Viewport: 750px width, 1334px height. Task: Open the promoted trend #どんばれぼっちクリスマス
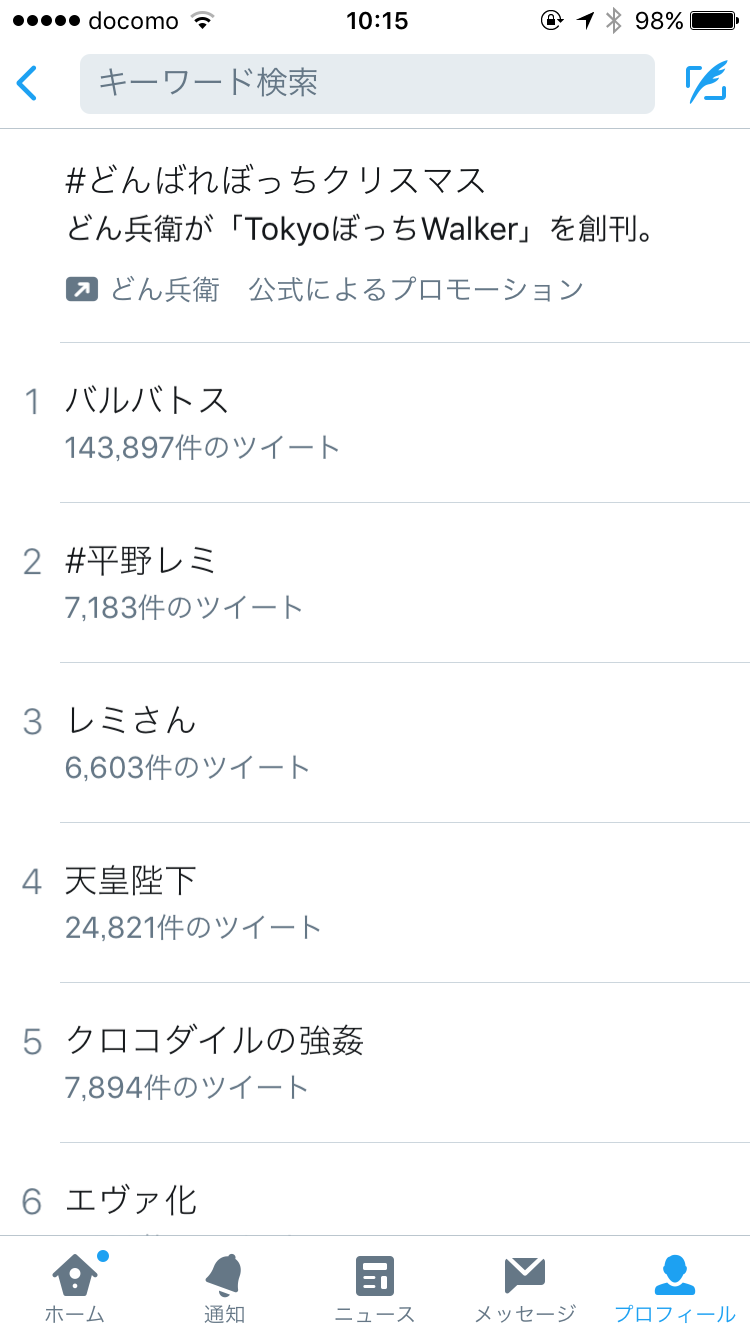pyautogui.click(x=375, y=236)
